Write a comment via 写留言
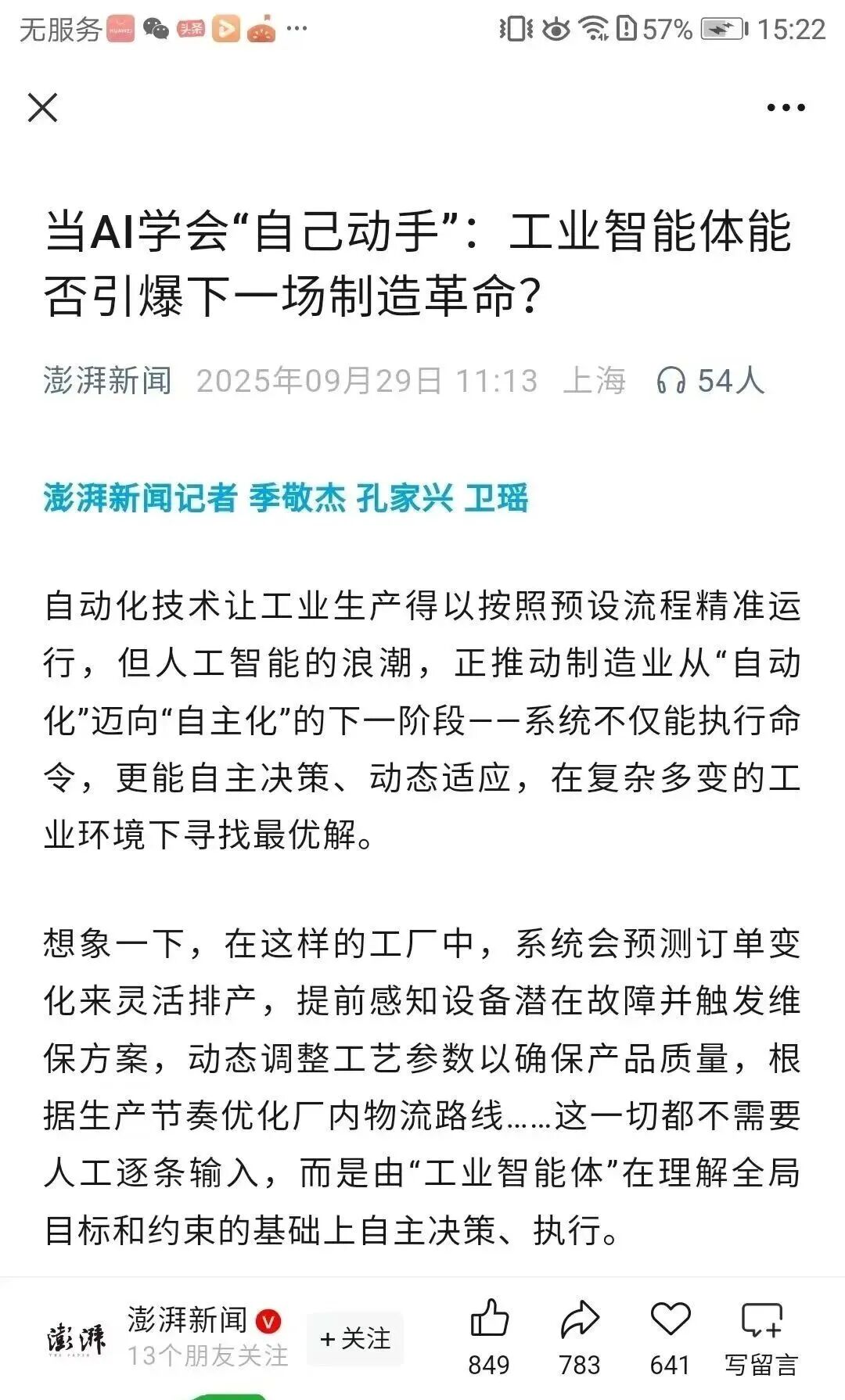 tap(761, 1336)
